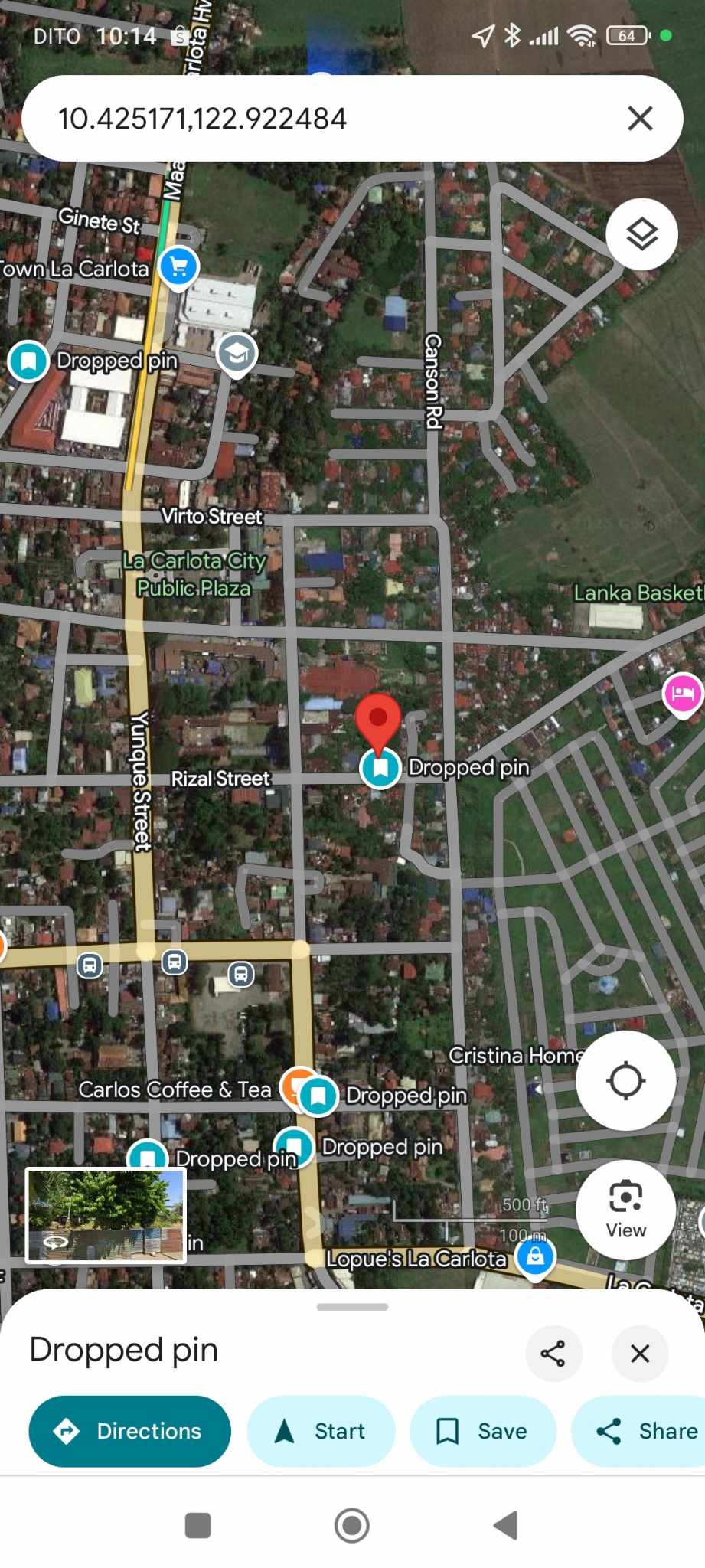Open the Carlos Coffee & Tea place
This screenshot has height=1568, width=705.
pyautogui.click(x=175, y=1089)
